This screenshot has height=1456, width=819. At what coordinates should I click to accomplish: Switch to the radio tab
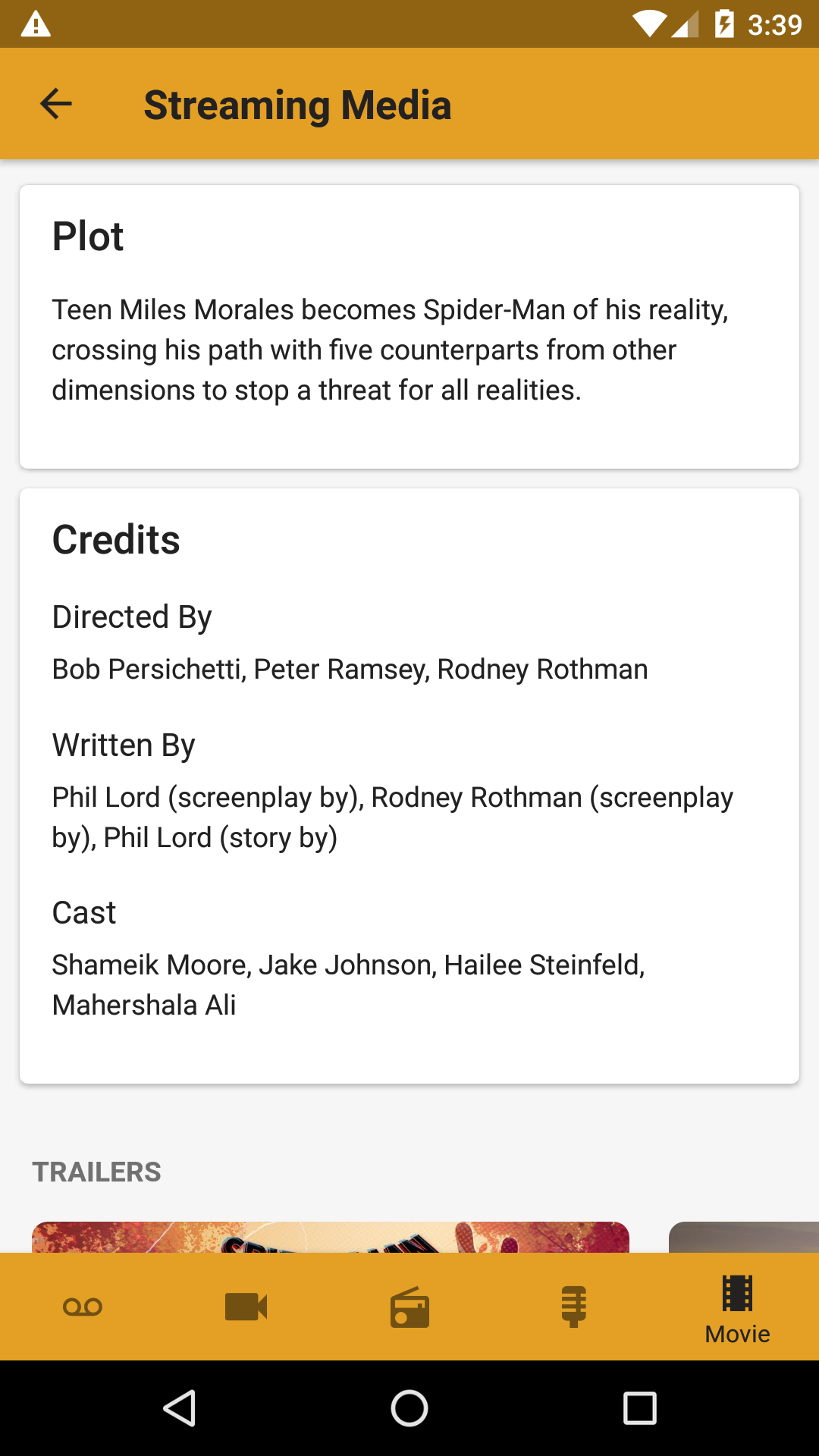(x=409, y=1307)
